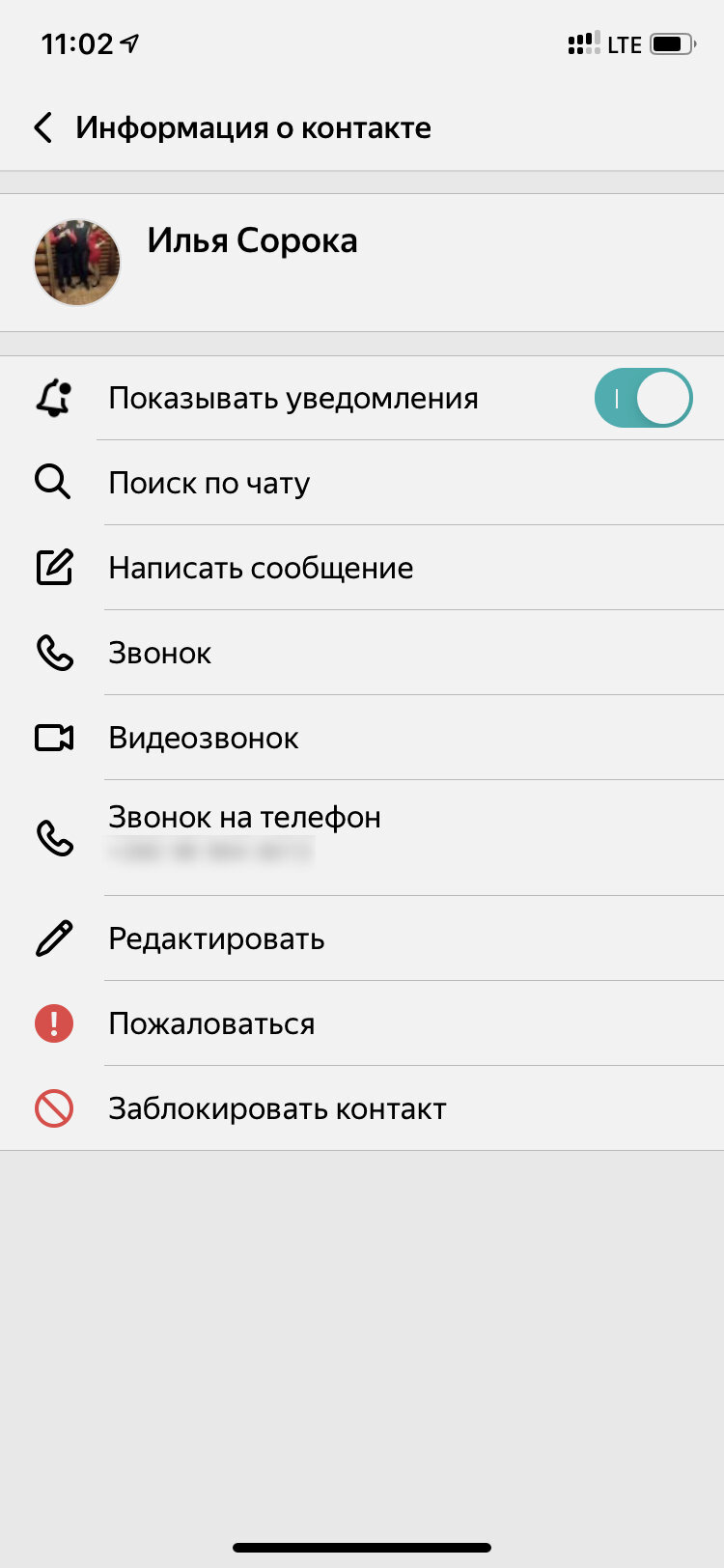724x1568 pixels.
Task: Choose Звонок на телефон
Action: click(362, 838)
